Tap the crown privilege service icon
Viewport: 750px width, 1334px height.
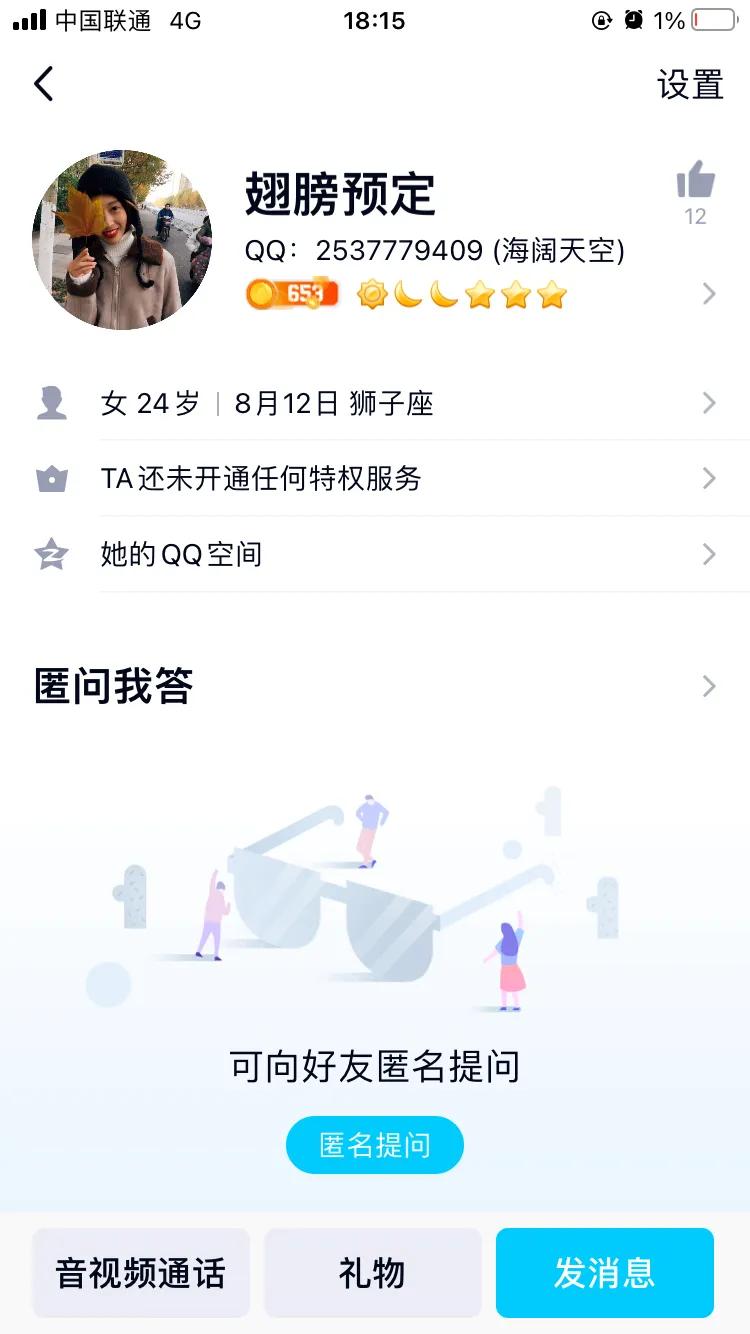click(52, 478)
